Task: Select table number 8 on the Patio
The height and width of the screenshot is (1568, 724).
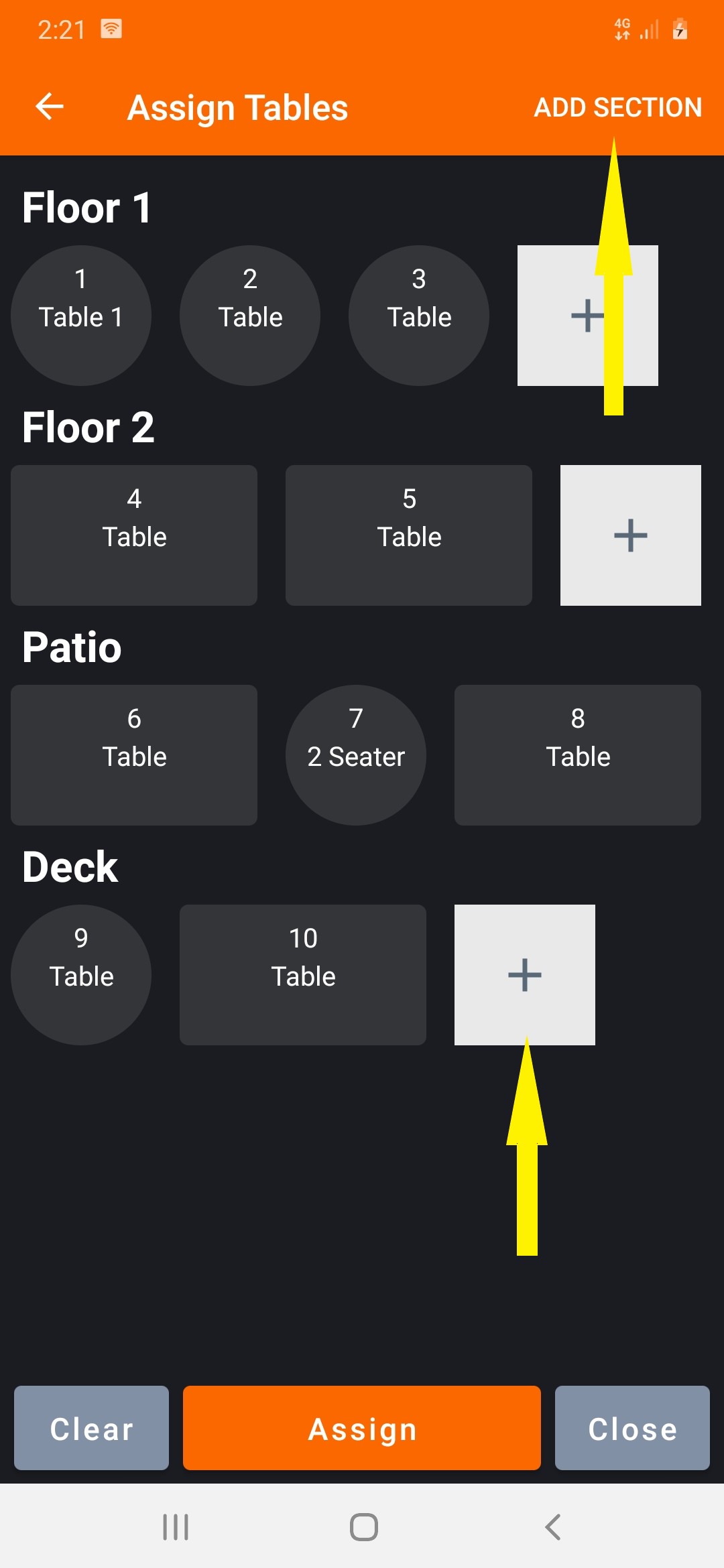Action: click(578, 755)
